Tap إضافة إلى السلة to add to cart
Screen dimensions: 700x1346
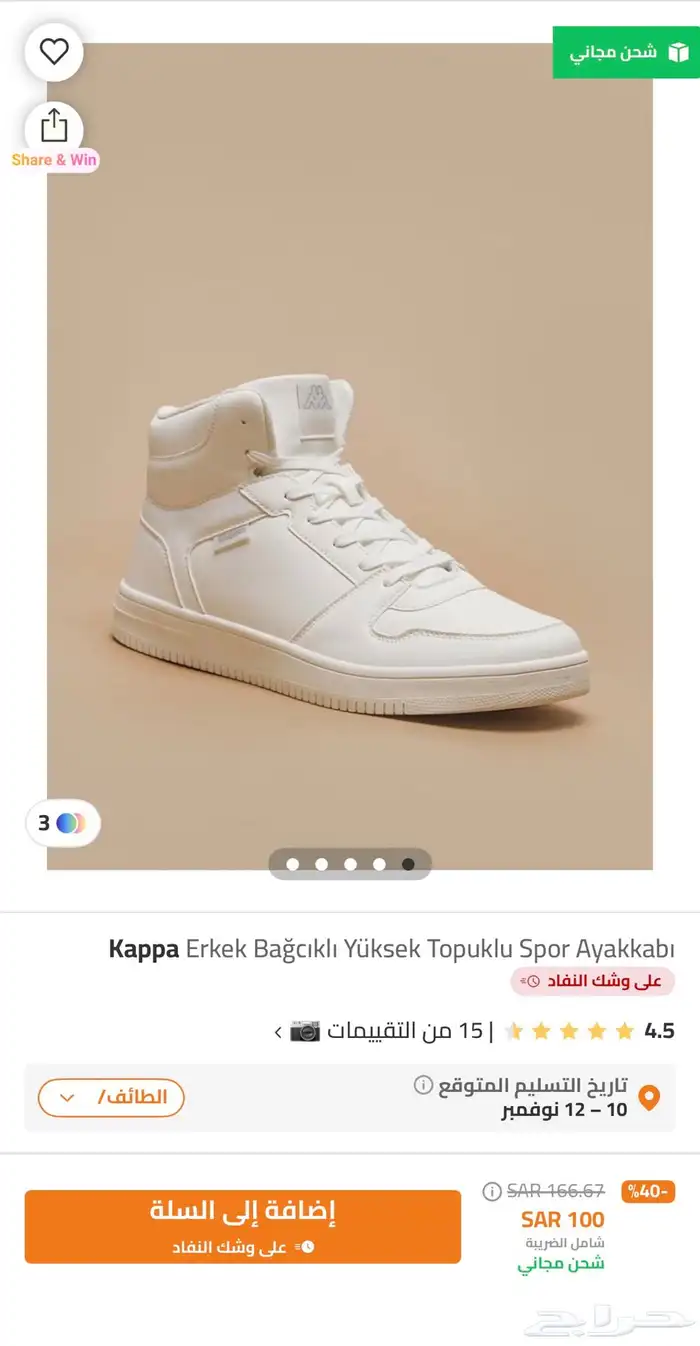(x=243, y=1226)
